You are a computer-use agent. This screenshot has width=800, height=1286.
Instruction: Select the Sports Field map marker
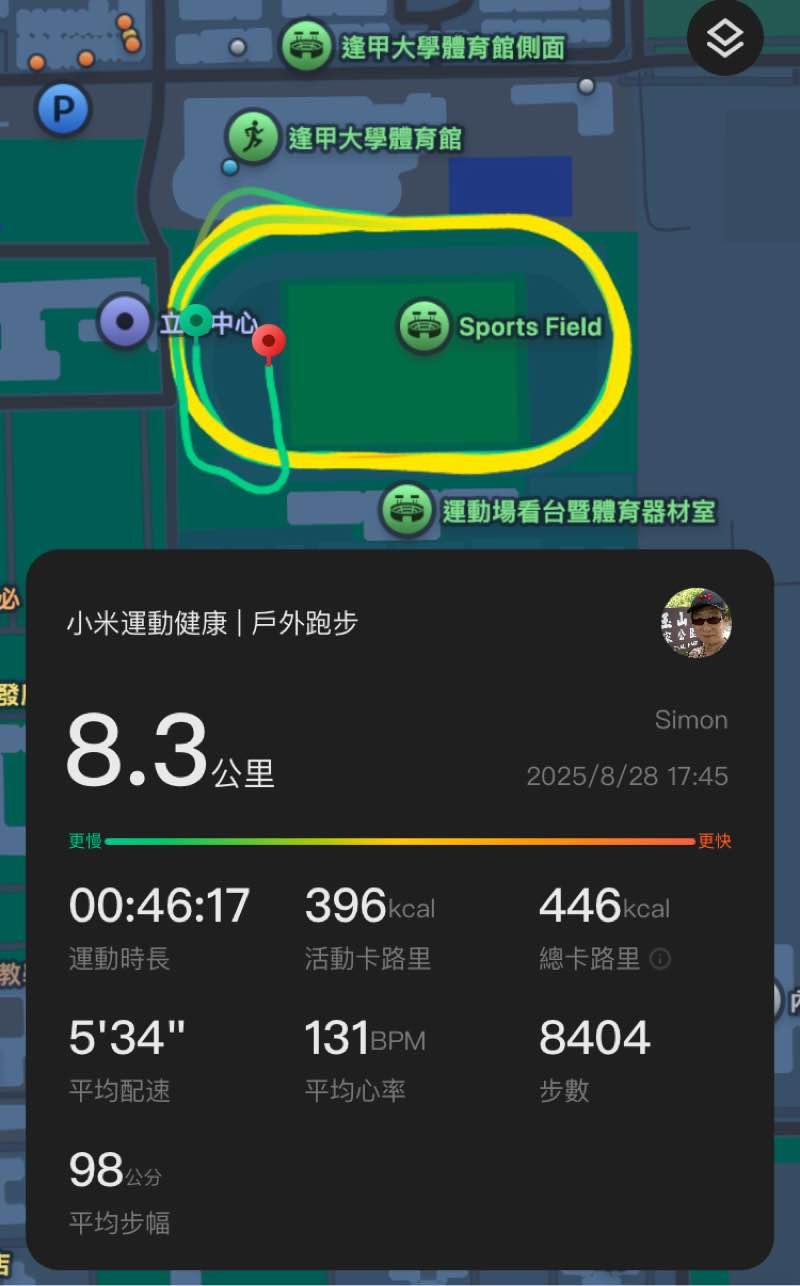point(424,326)
